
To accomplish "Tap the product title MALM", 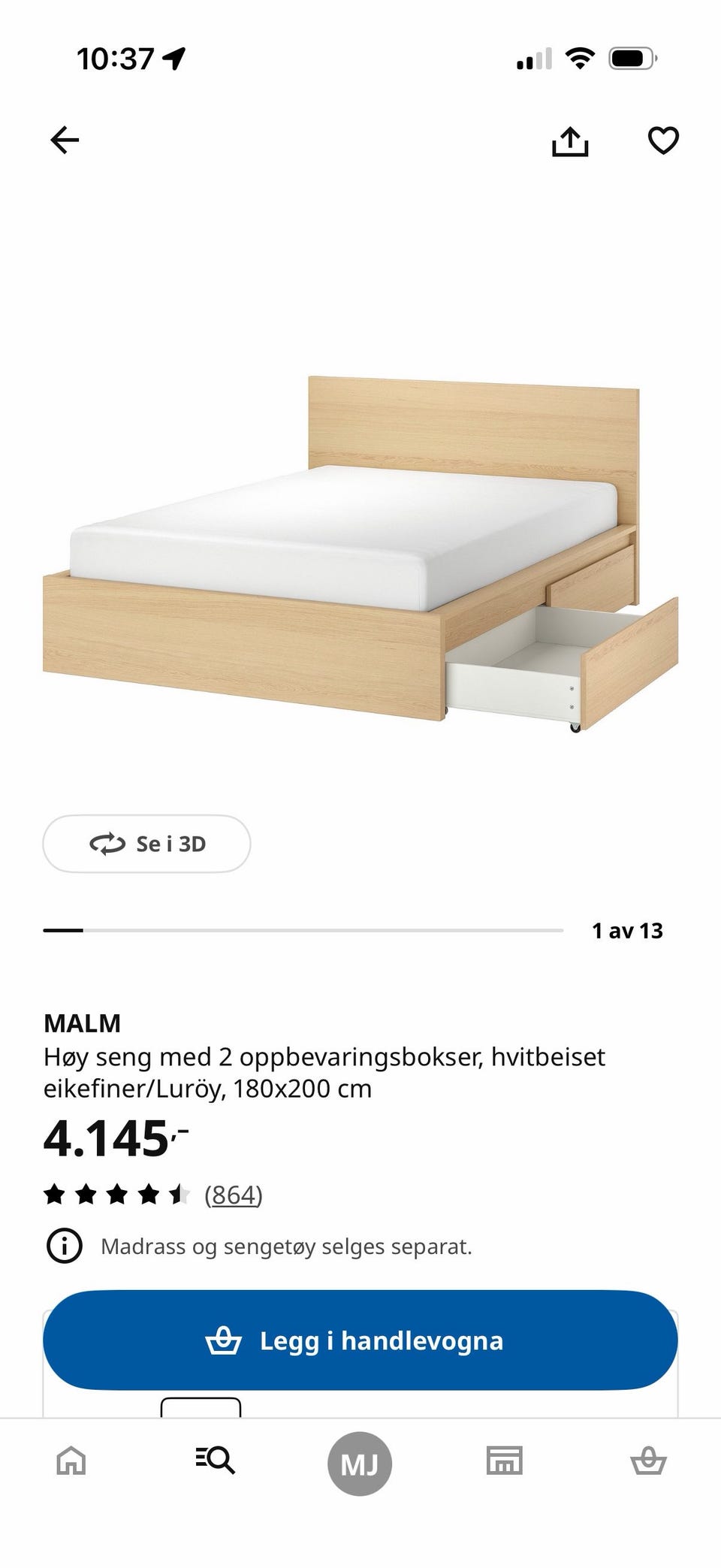I will click(81, 1023).
